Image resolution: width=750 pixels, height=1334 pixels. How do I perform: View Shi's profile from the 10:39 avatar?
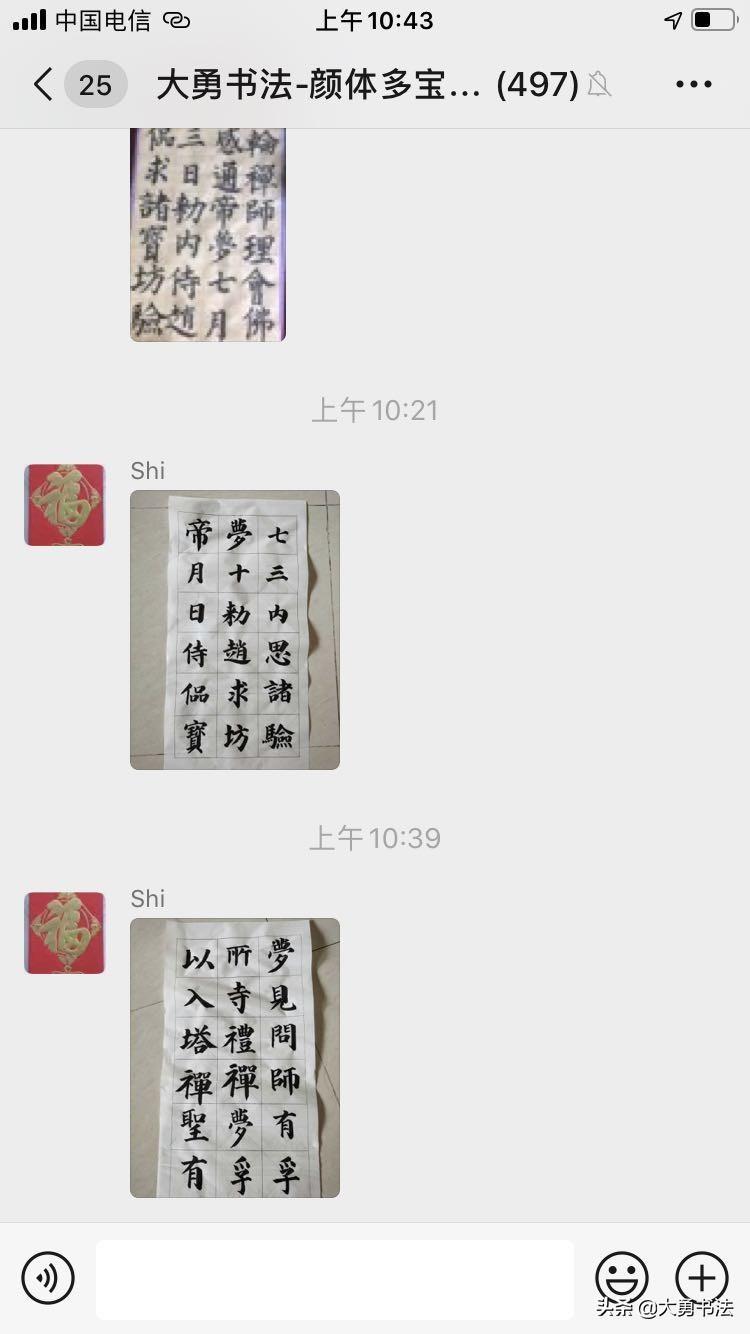[65, 933]
